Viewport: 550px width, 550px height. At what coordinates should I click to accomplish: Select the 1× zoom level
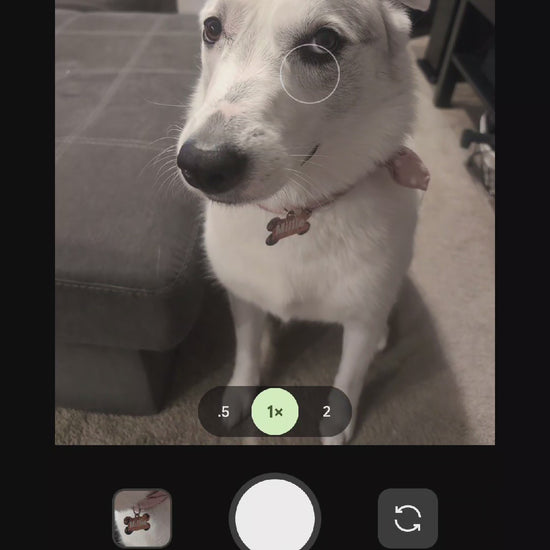275,411
